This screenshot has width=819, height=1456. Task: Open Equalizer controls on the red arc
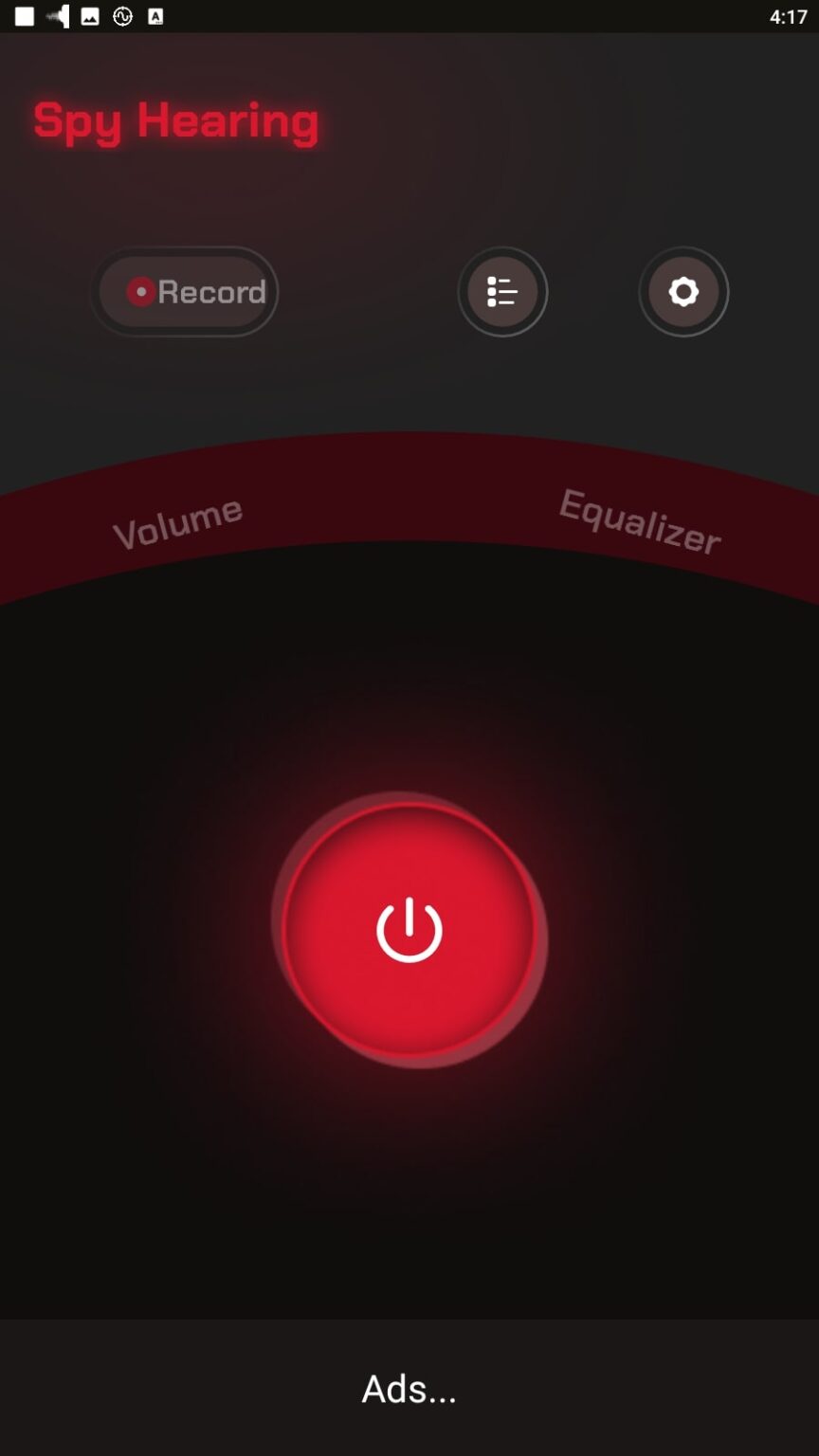tap(638, 521)
